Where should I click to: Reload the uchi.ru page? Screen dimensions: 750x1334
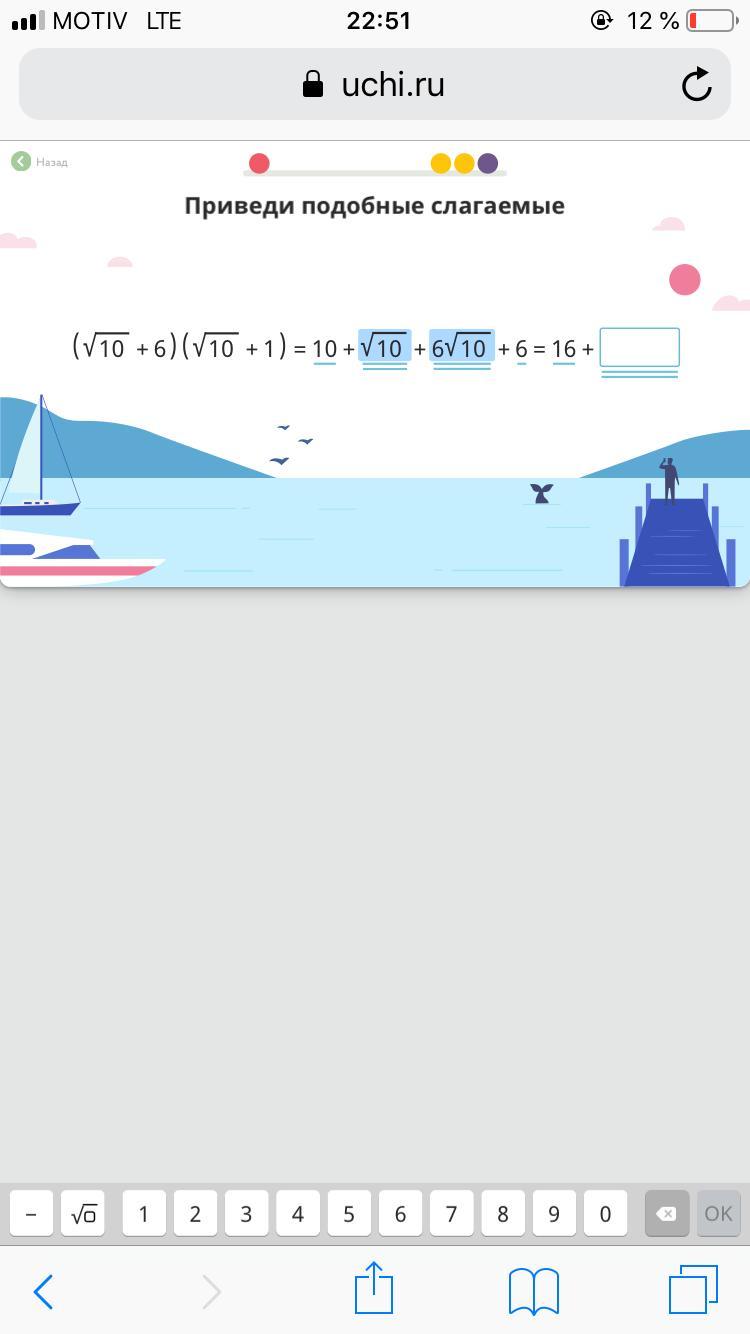coord(696,85)
